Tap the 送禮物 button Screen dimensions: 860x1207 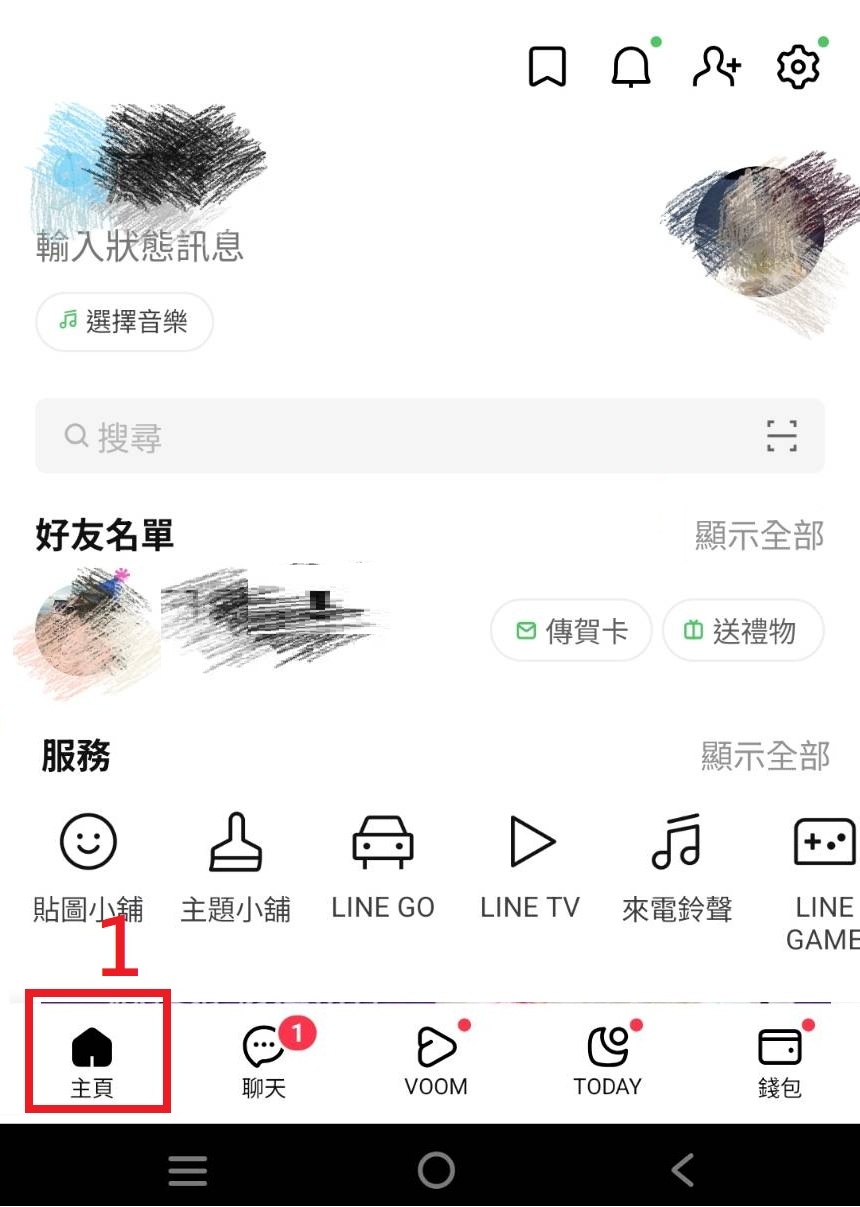coord(742,631)
